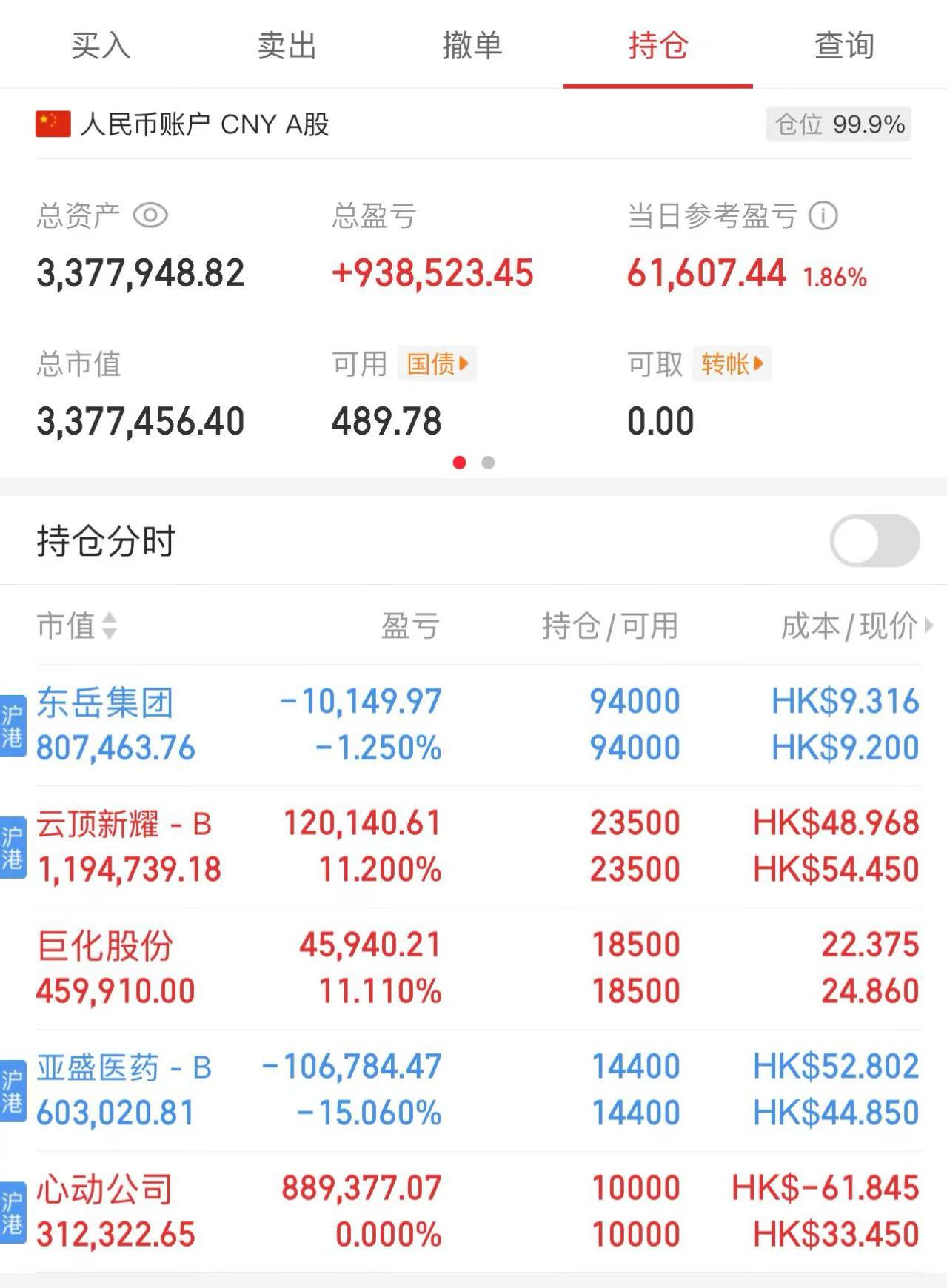
Task: Show info about 当日参考盈亏
Action: [823, 216]
